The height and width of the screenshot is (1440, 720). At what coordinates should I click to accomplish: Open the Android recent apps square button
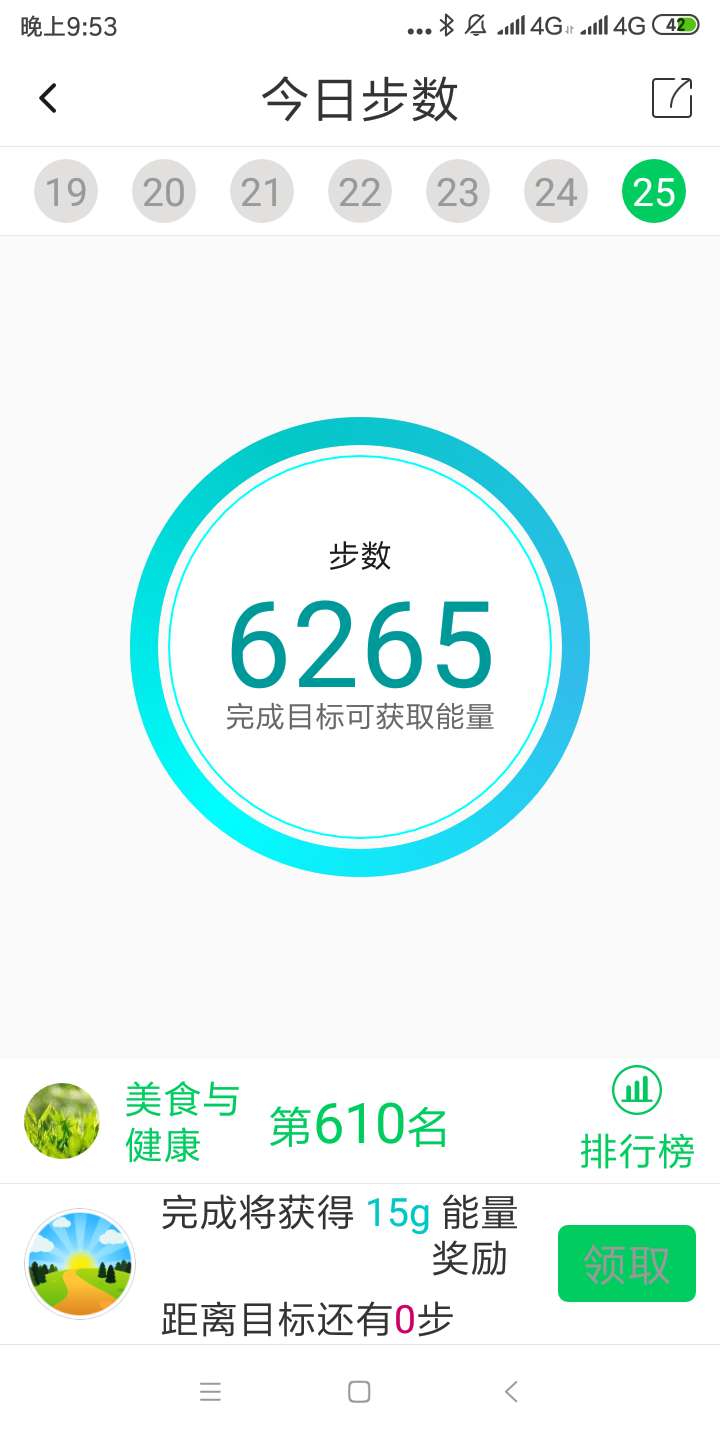point(360,1391)
